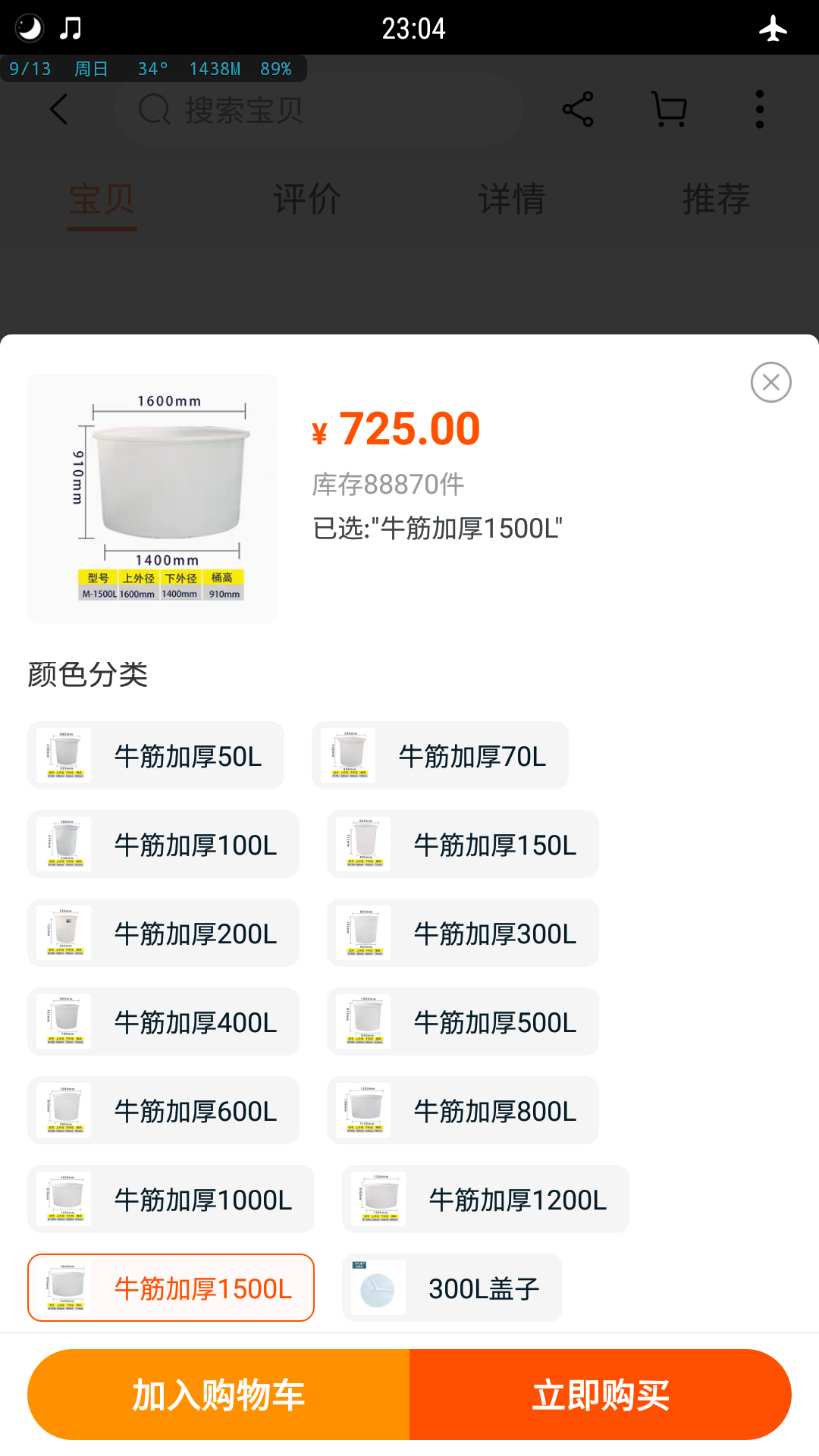Select the 牛筋加厚50L option

[155, 755]
